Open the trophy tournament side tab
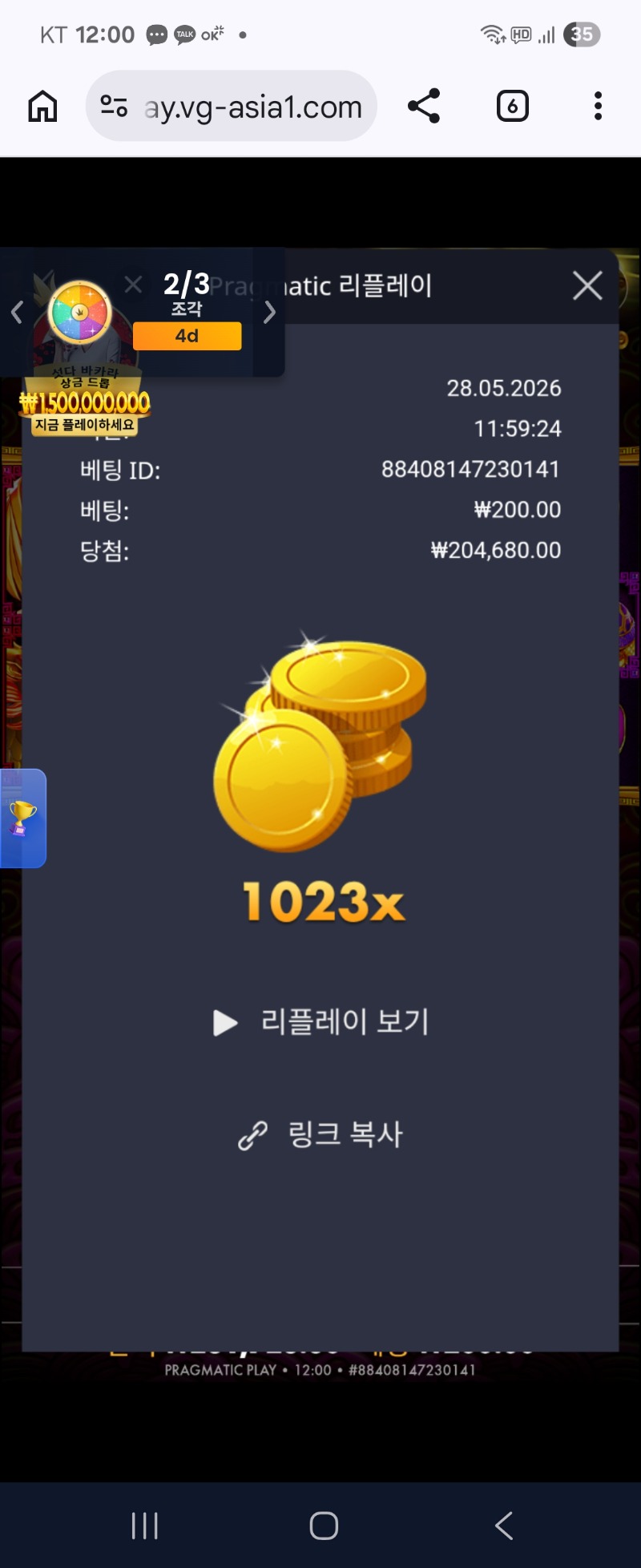Screen dimensions: 641x1568 (x=23, y=818)
